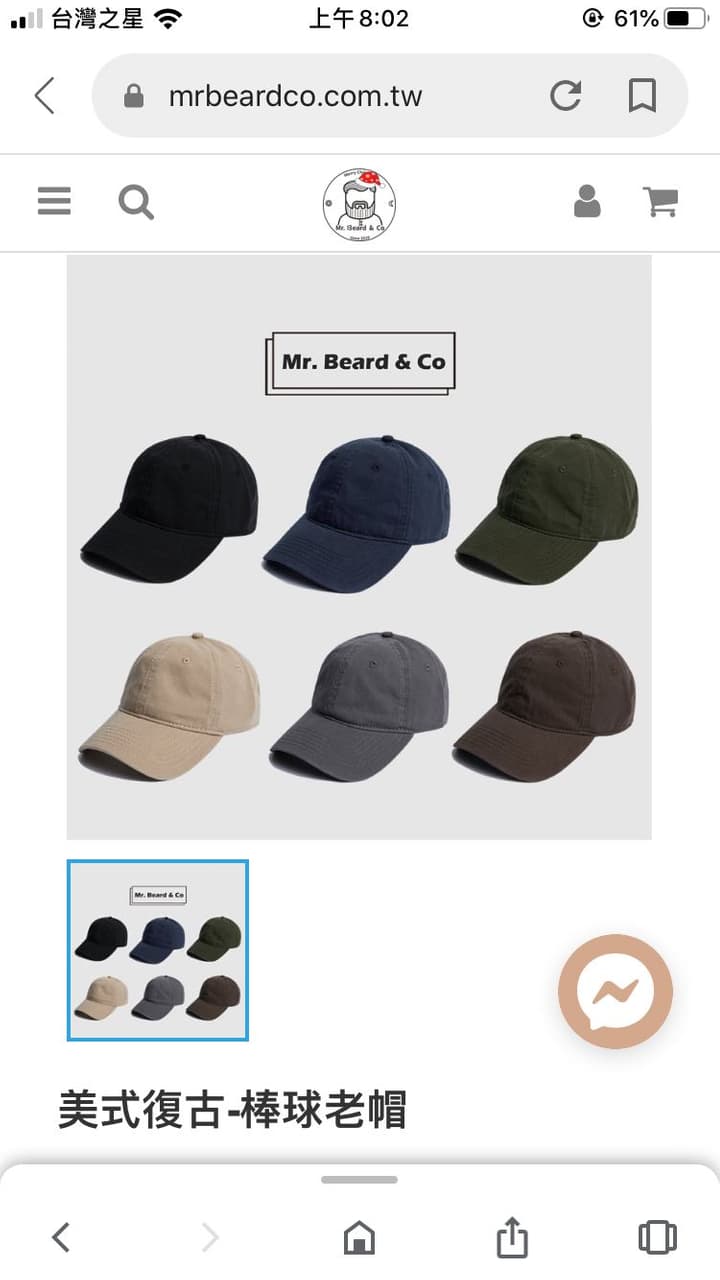Open the site search

click(136, 202)
